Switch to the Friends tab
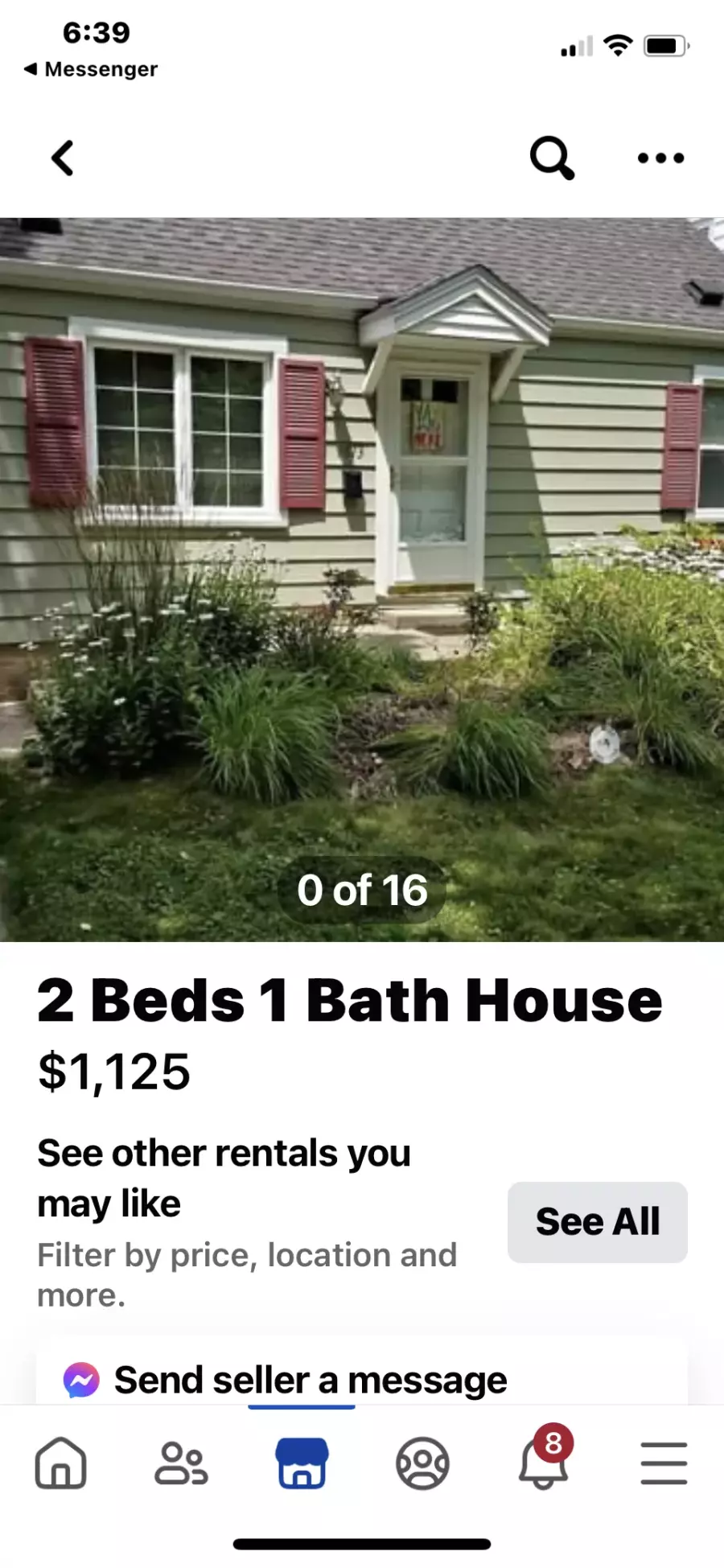The width and height of the screenshot is (724, 1568). (x=181, y=1463)
